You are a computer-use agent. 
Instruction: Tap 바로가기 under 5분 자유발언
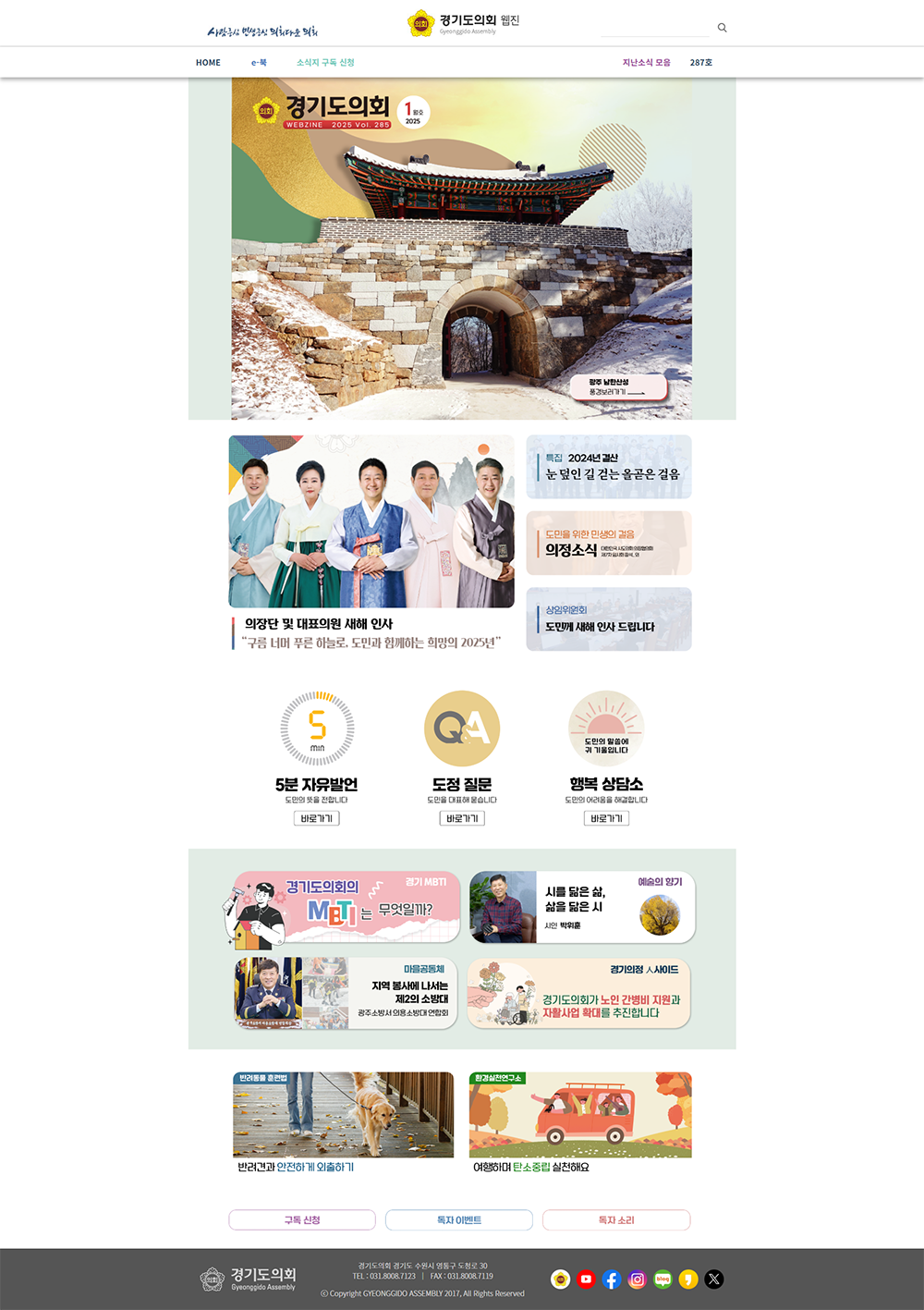coord(316,819)
